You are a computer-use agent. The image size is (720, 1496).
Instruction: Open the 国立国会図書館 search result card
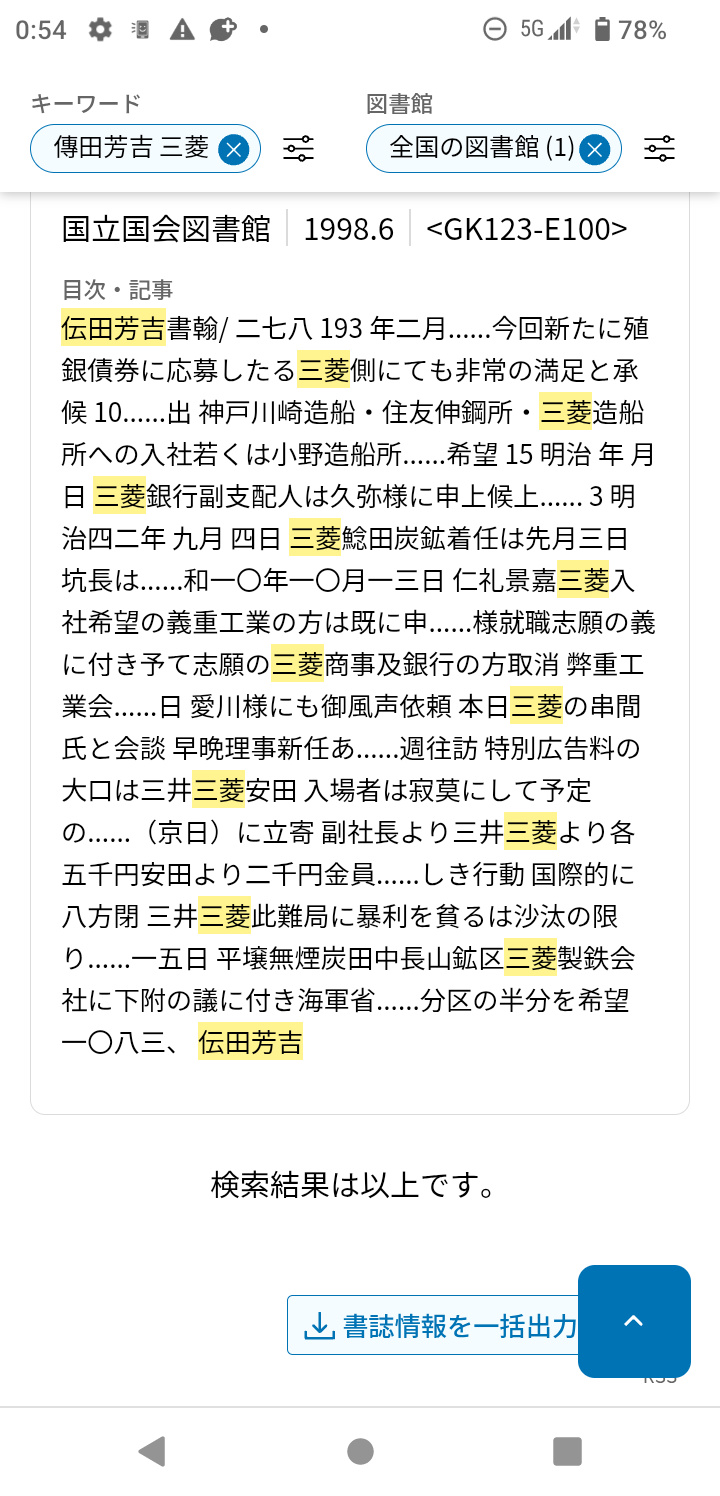[360, 650]
